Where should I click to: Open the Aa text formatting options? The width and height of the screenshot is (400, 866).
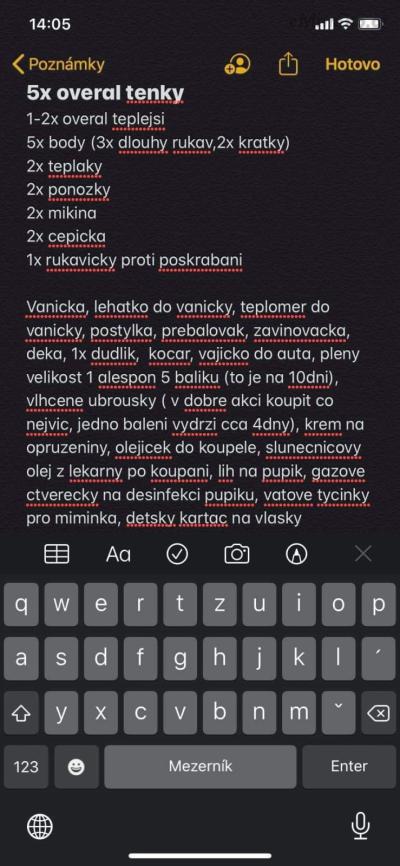[118, 554]
